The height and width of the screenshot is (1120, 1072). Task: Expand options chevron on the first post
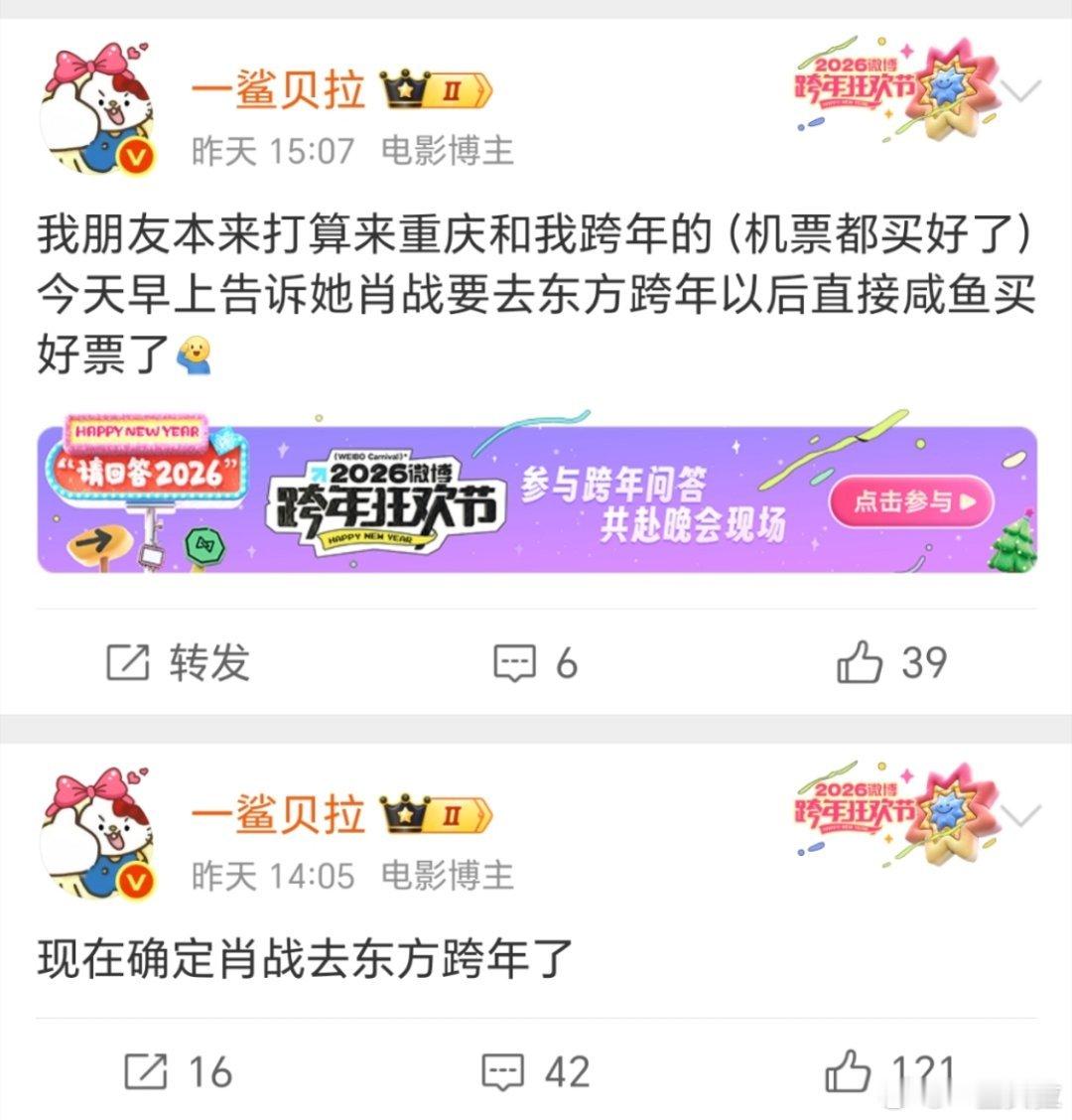pos(1022,89)
